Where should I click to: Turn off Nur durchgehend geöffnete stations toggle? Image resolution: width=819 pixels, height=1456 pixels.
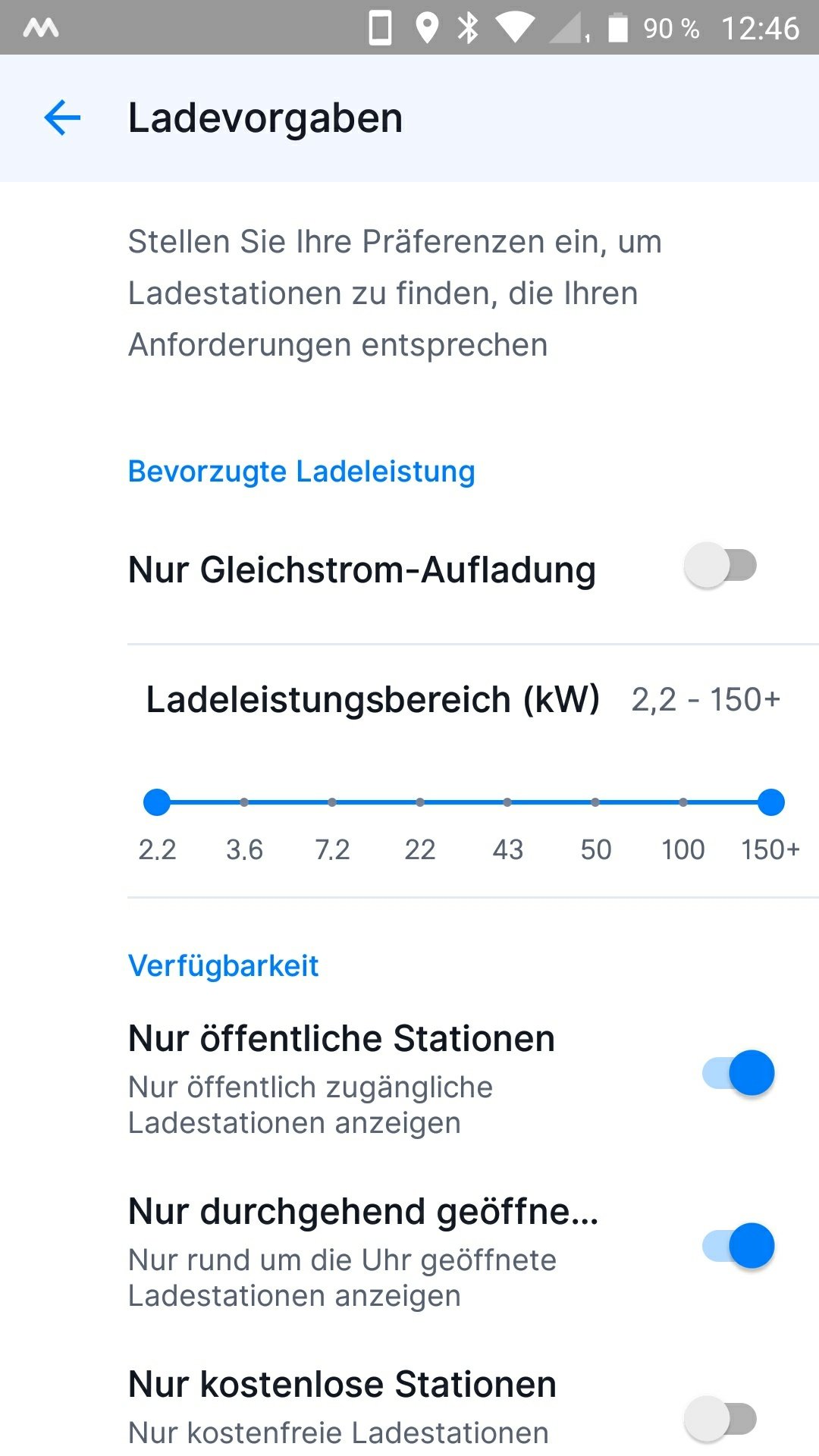[739, 1246]
